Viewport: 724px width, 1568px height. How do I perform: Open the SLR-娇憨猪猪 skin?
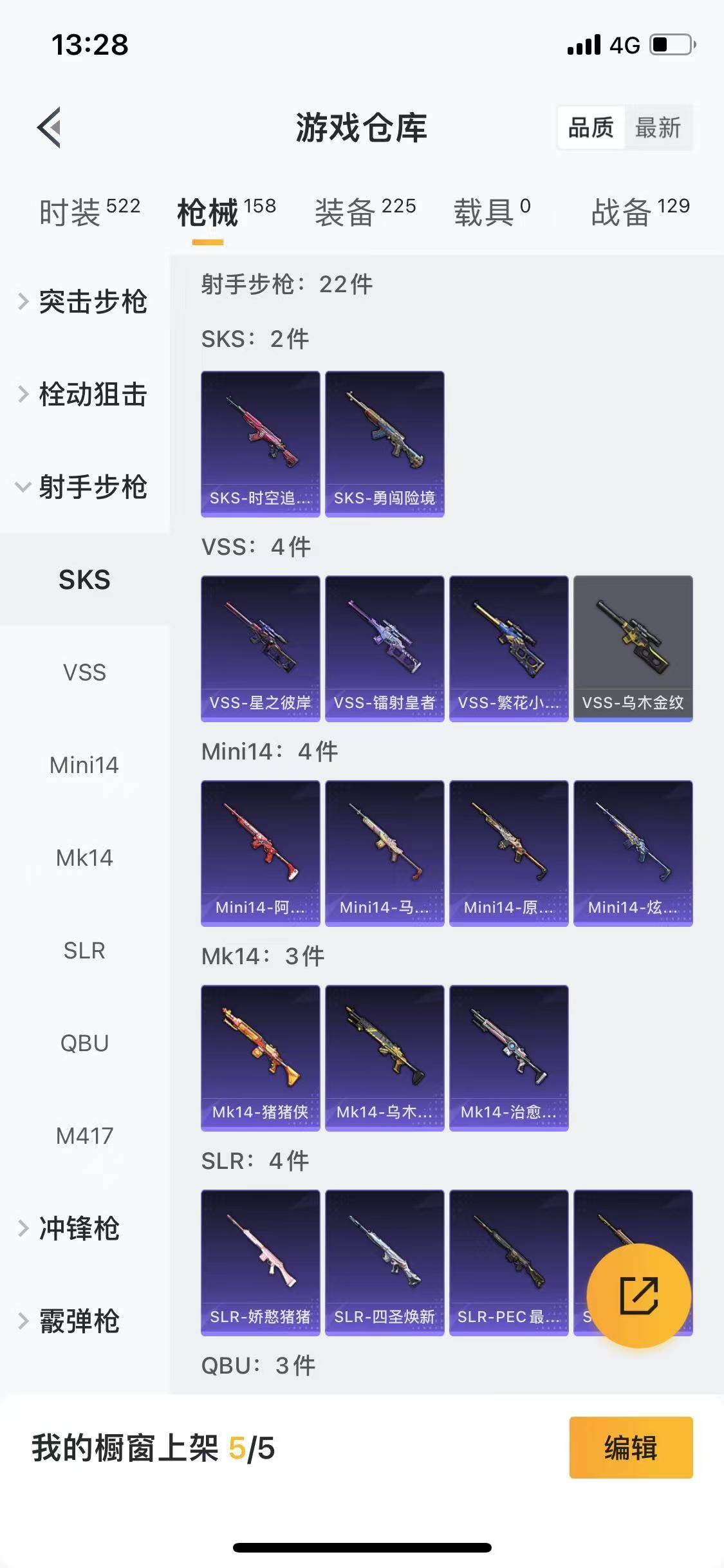(x=261, y=1262)
